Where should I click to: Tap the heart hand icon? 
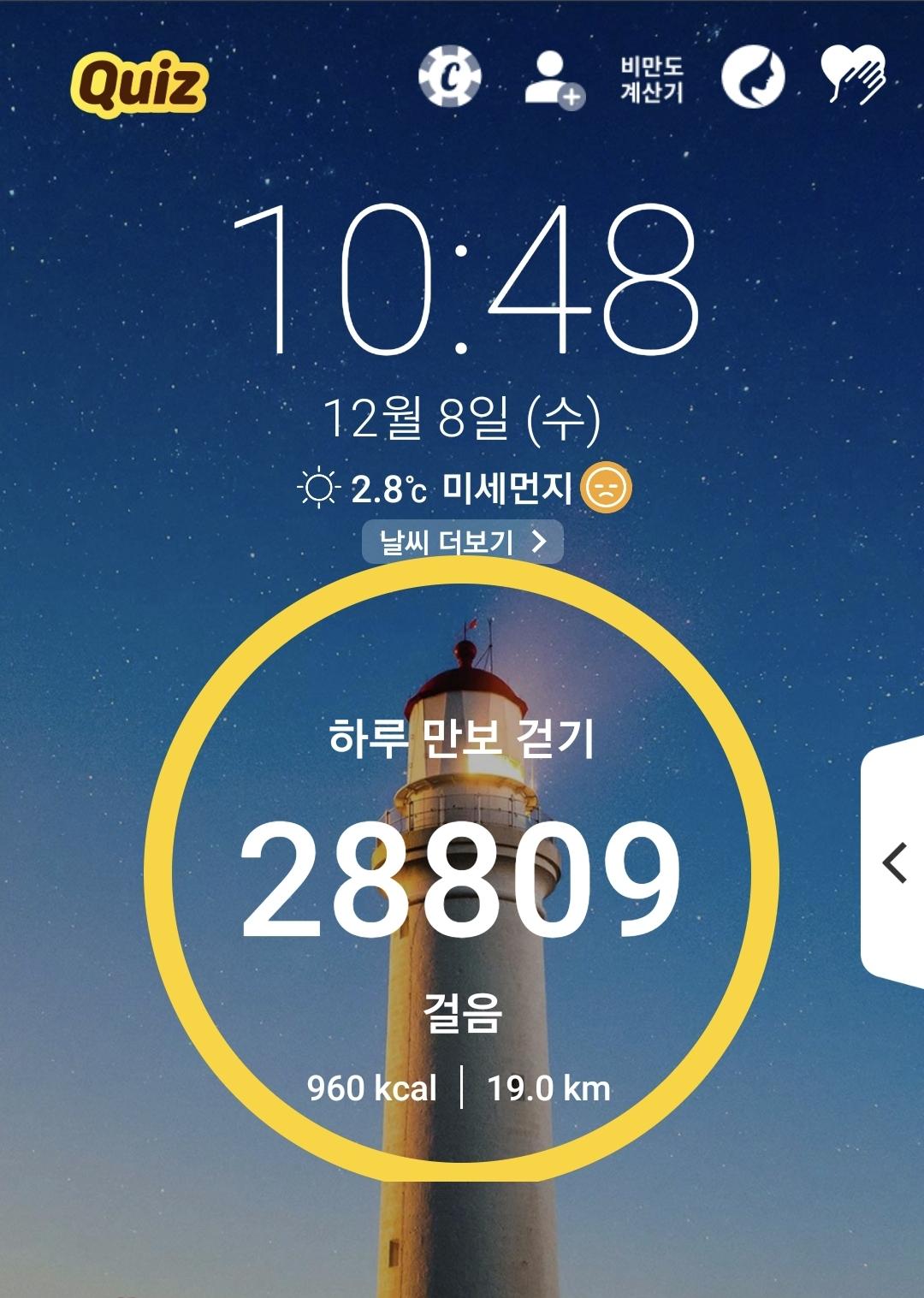tap(853, 75)
